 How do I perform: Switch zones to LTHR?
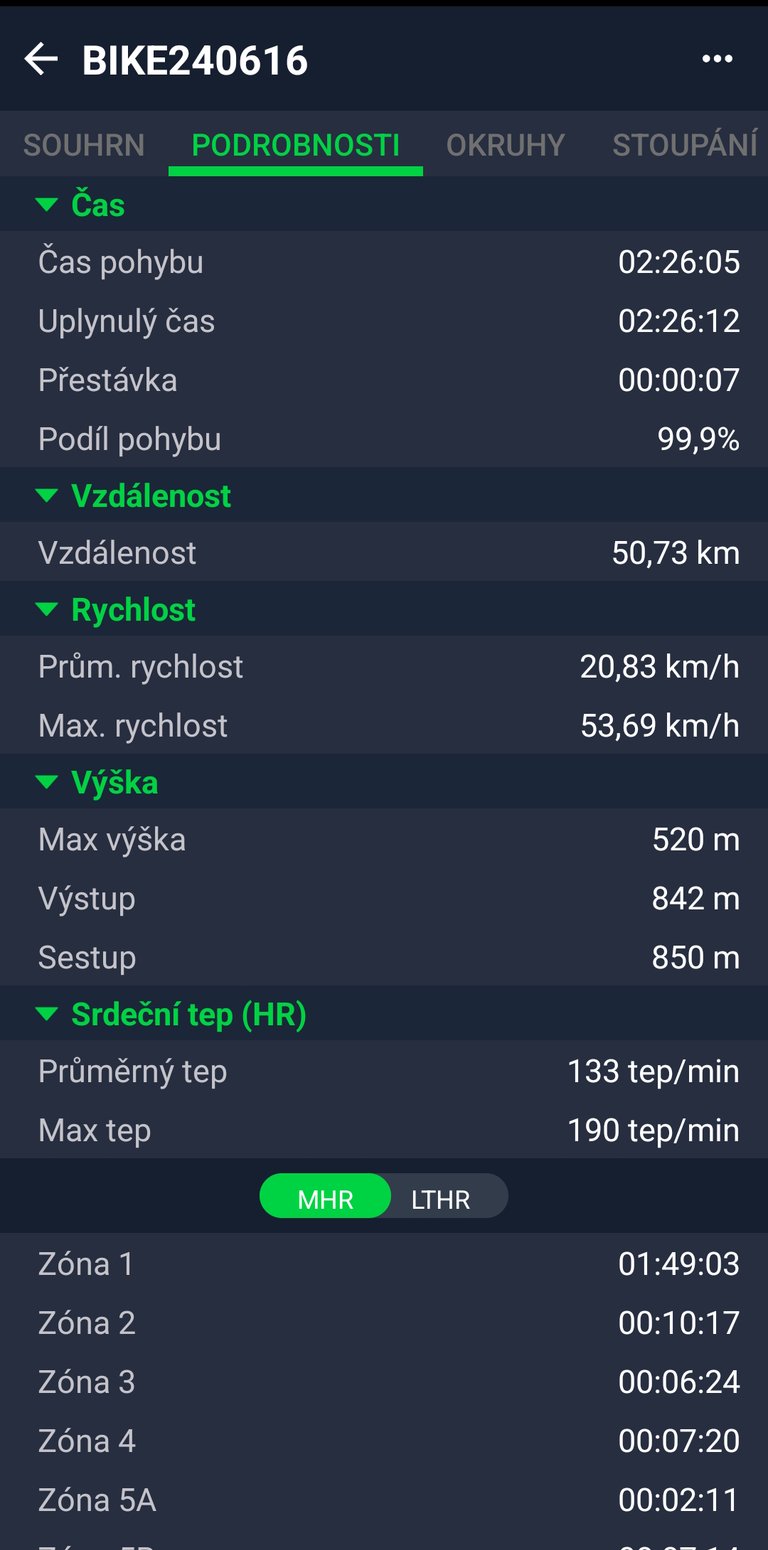pyautogui.click(x=441, y=1199)
